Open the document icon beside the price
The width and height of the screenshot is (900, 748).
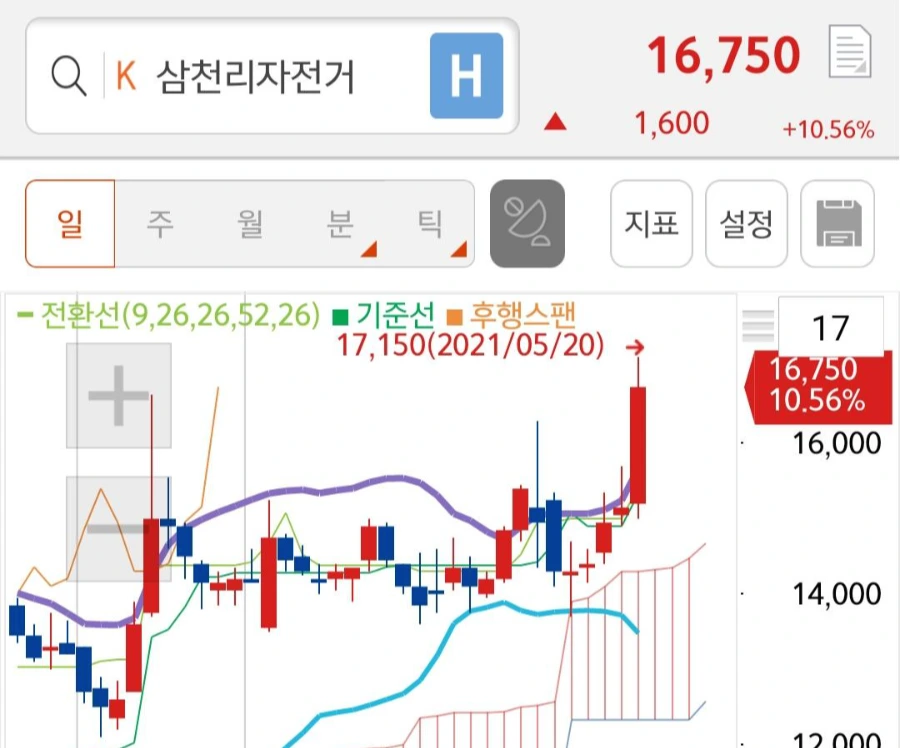click(x=850, y=52)
